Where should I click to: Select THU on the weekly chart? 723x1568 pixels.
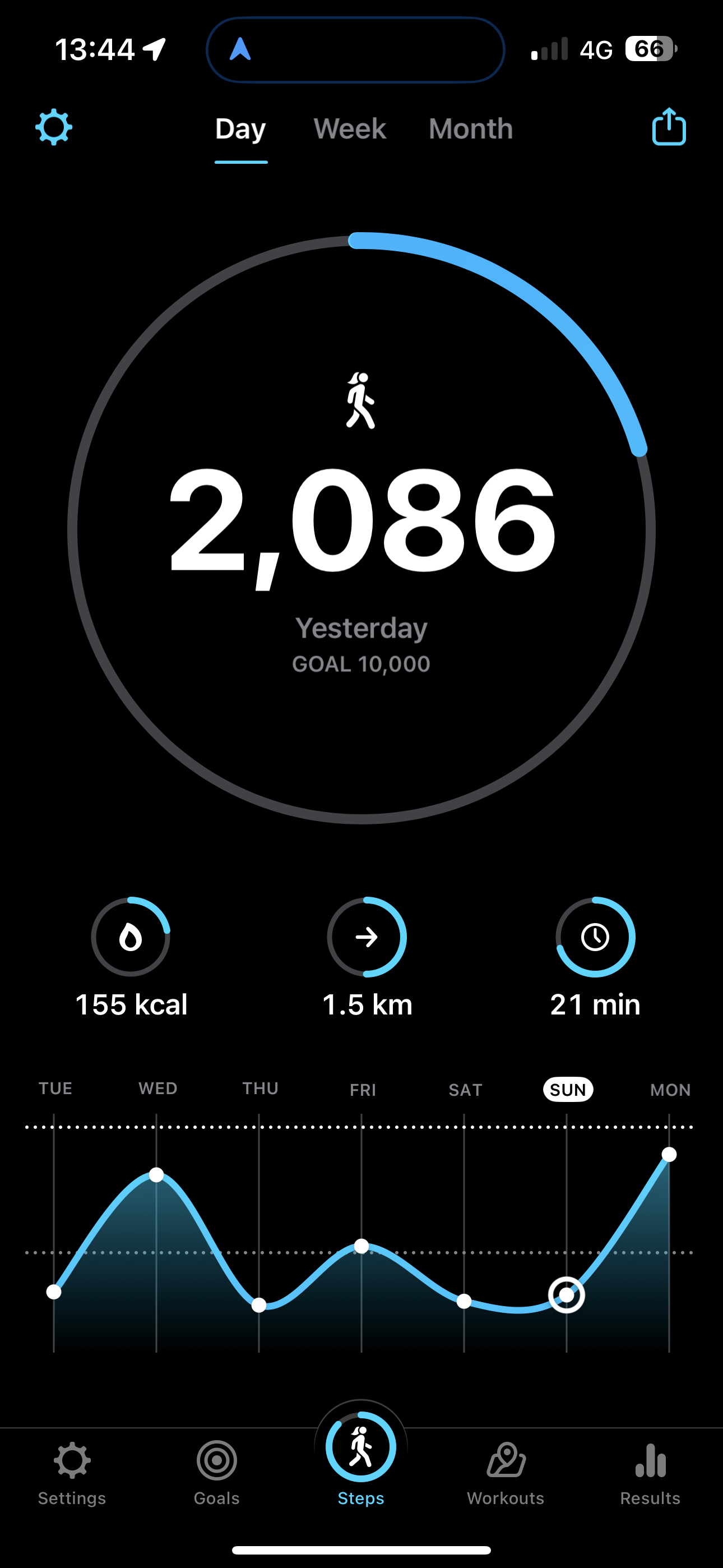pyautogui.click(x=261, y=1089)
